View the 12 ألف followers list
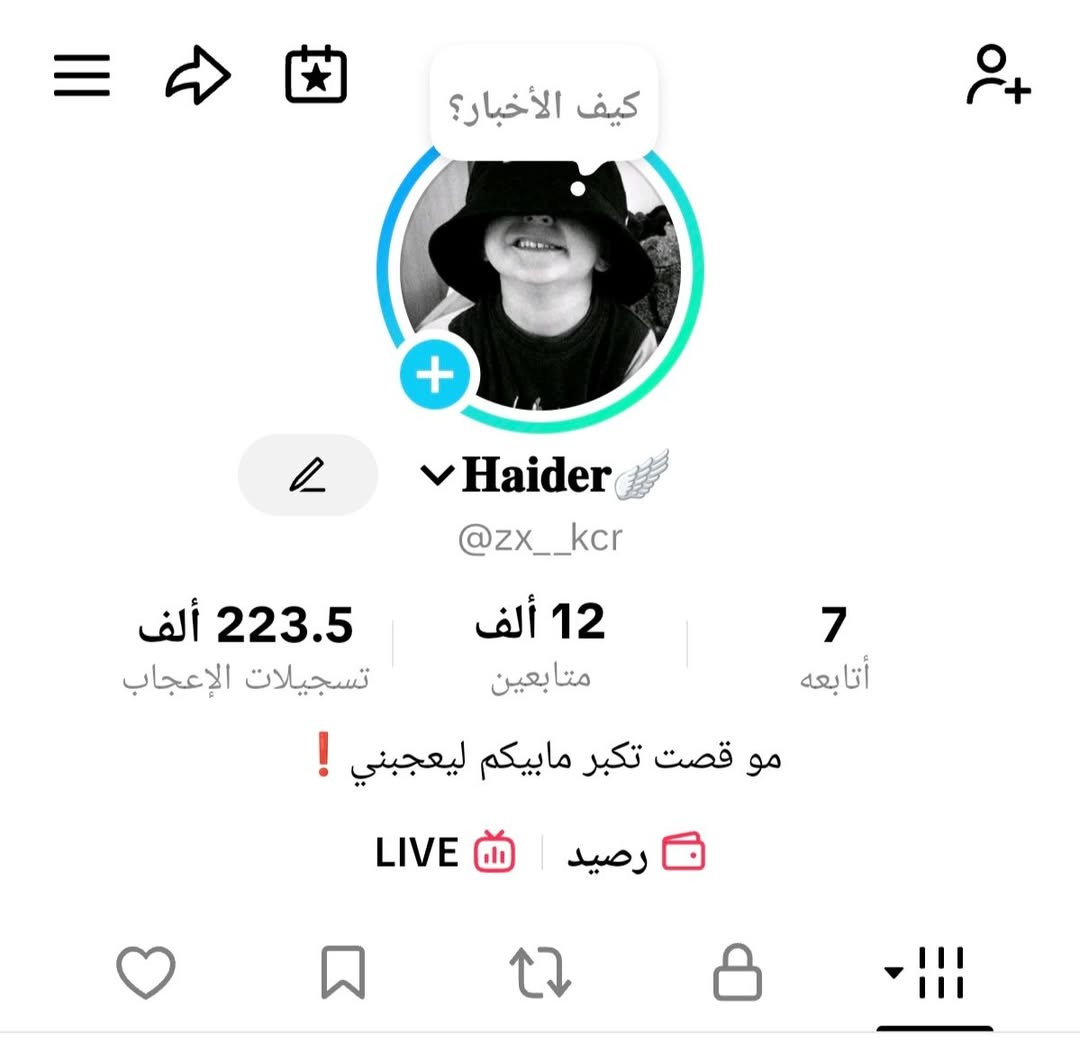The width and height of the screenshot is (1080, 1045). [540, 645]
